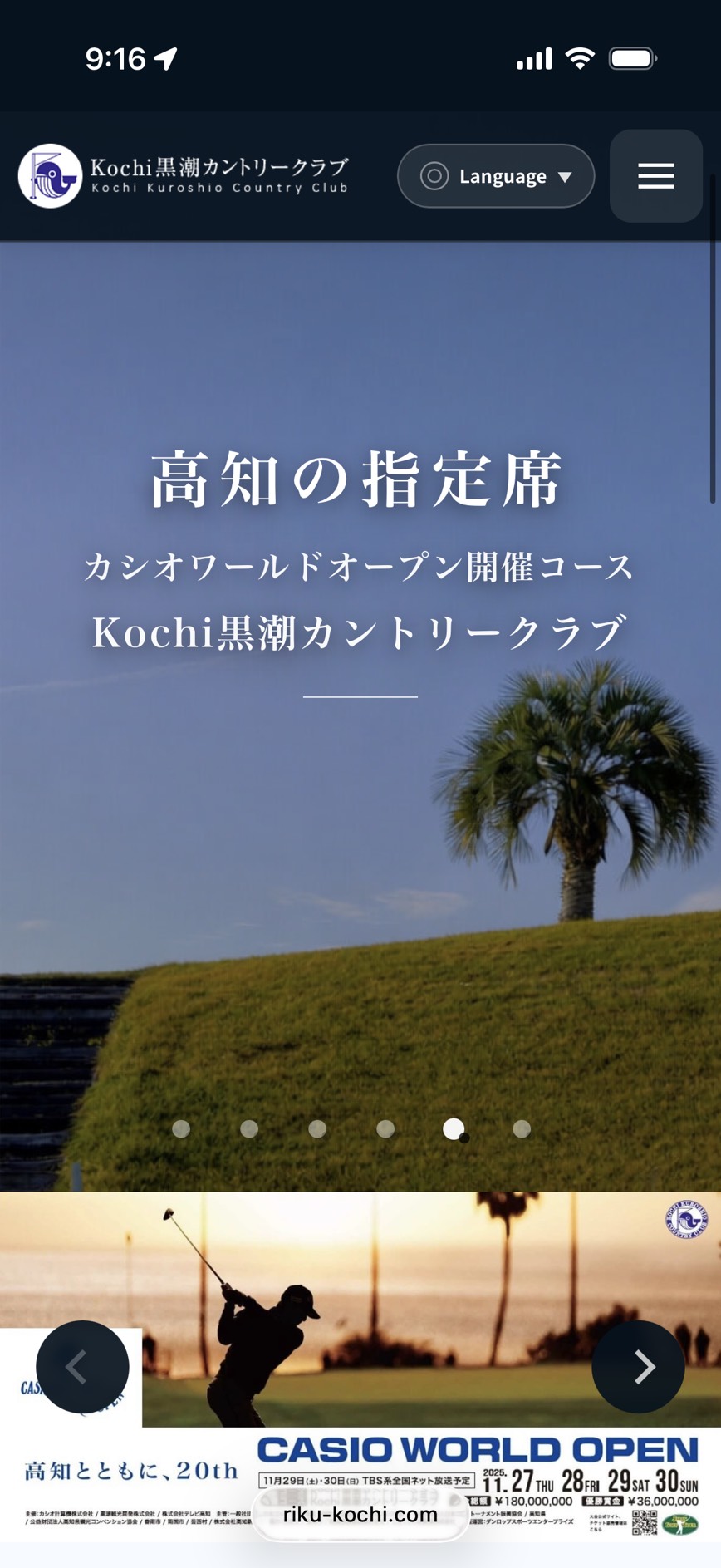721x1568 pixels.
Task: Open the hamburger menu
Action: pos(655,176)
